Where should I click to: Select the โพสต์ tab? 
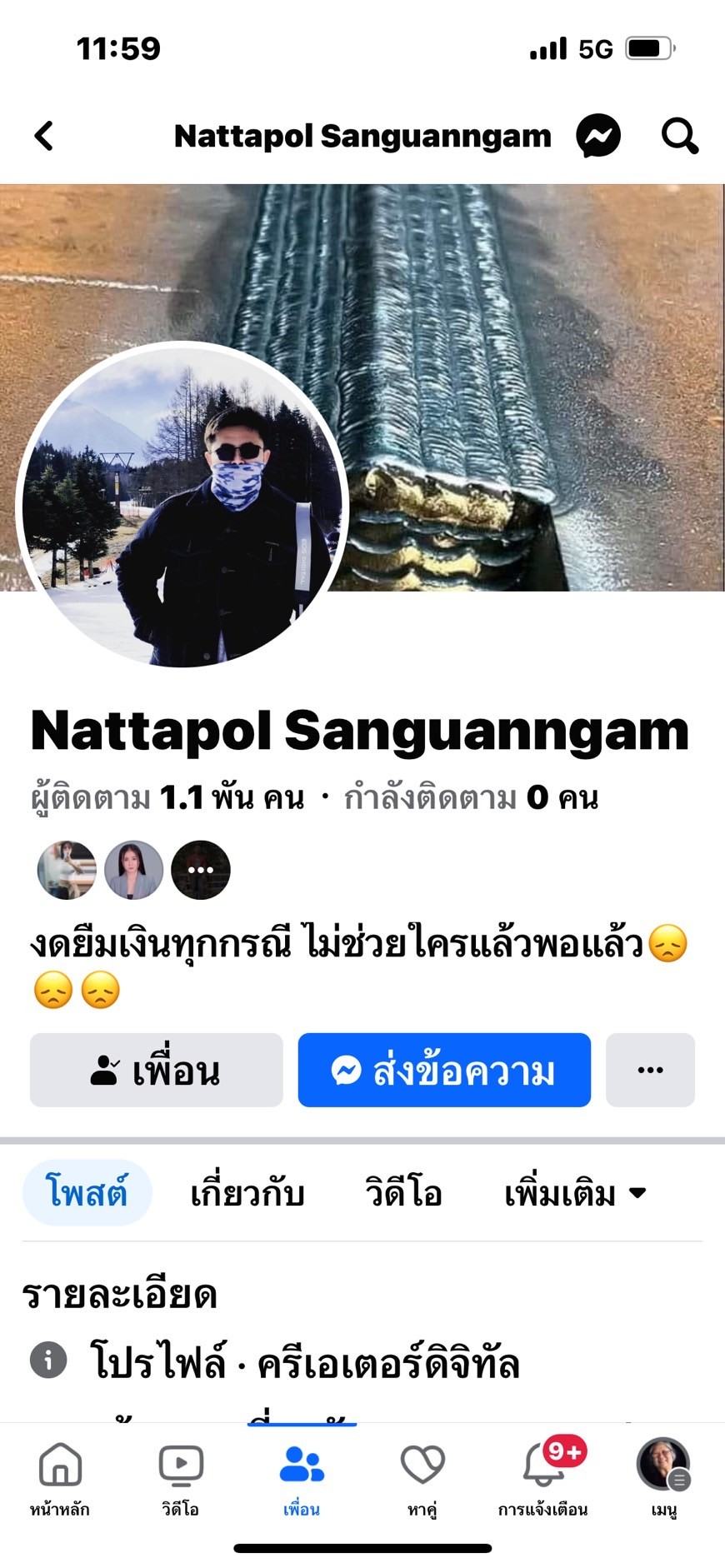point(87,1193)
